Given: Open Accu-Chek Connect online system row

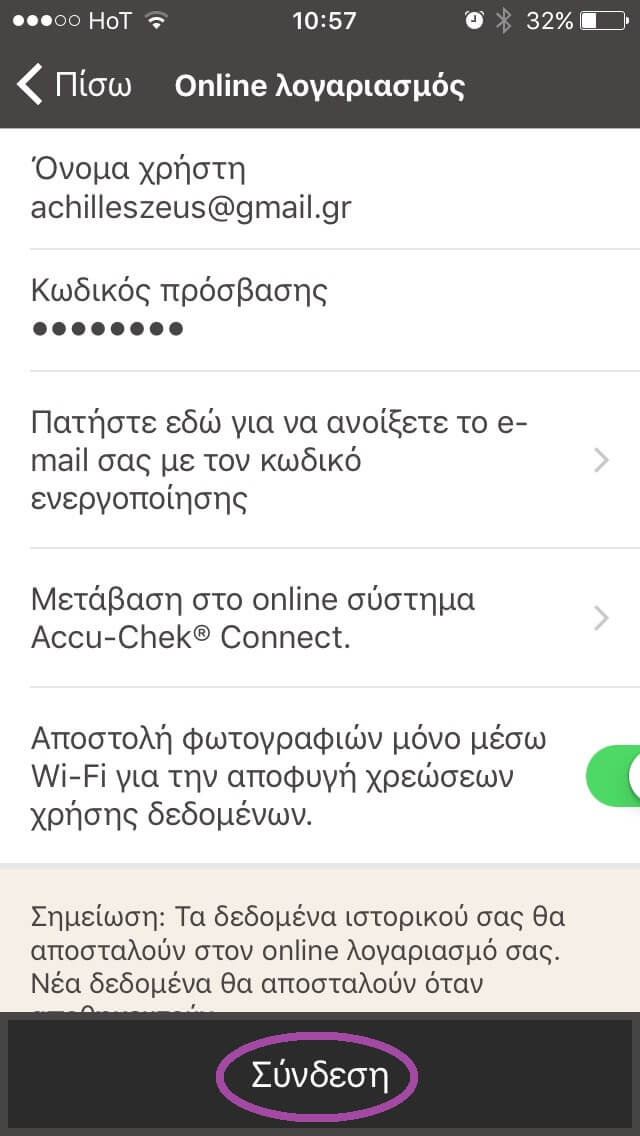Looking at the screenshot, I should (320, 617).
